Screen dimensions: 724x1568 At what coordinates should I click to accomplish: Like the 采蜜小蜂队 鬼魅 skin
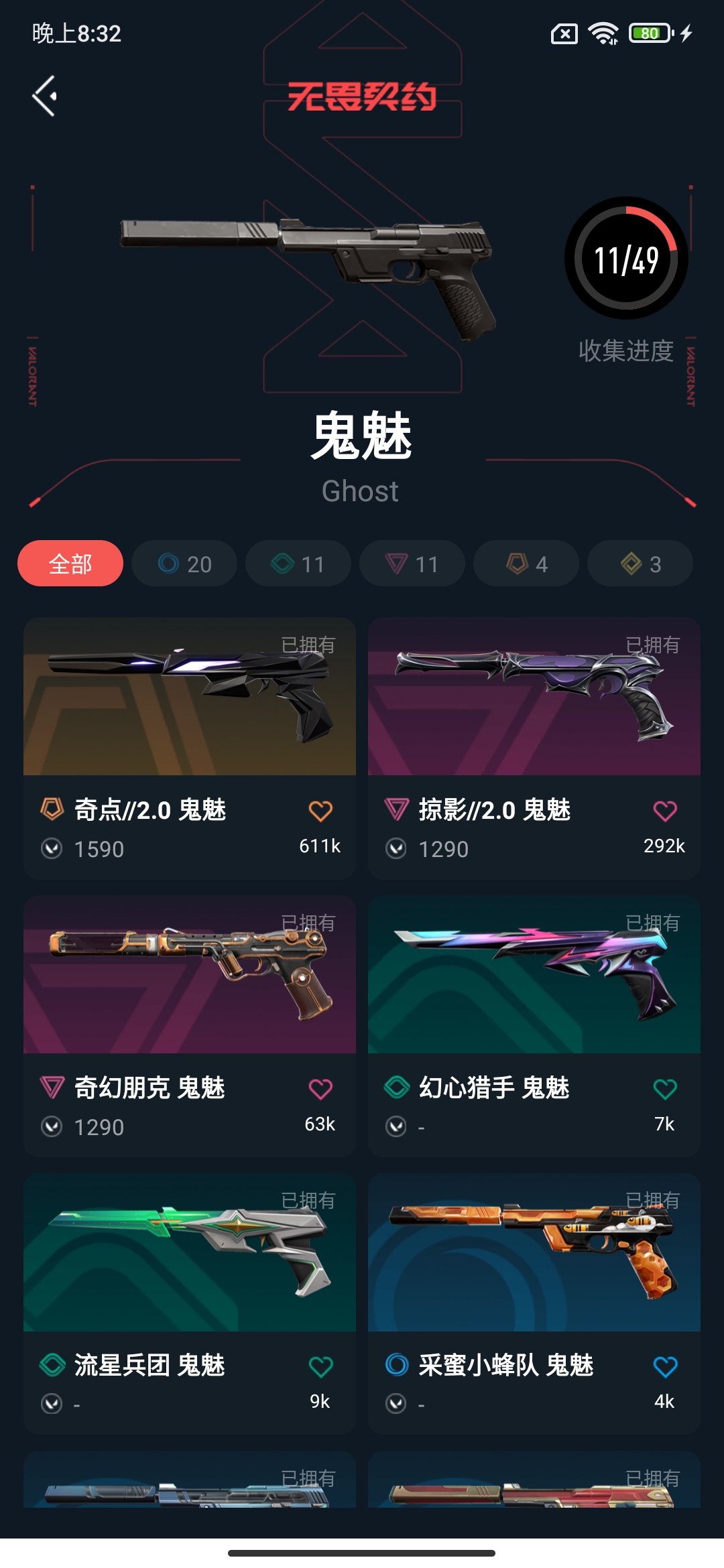pyautogui.click(x=665, y=1366)
